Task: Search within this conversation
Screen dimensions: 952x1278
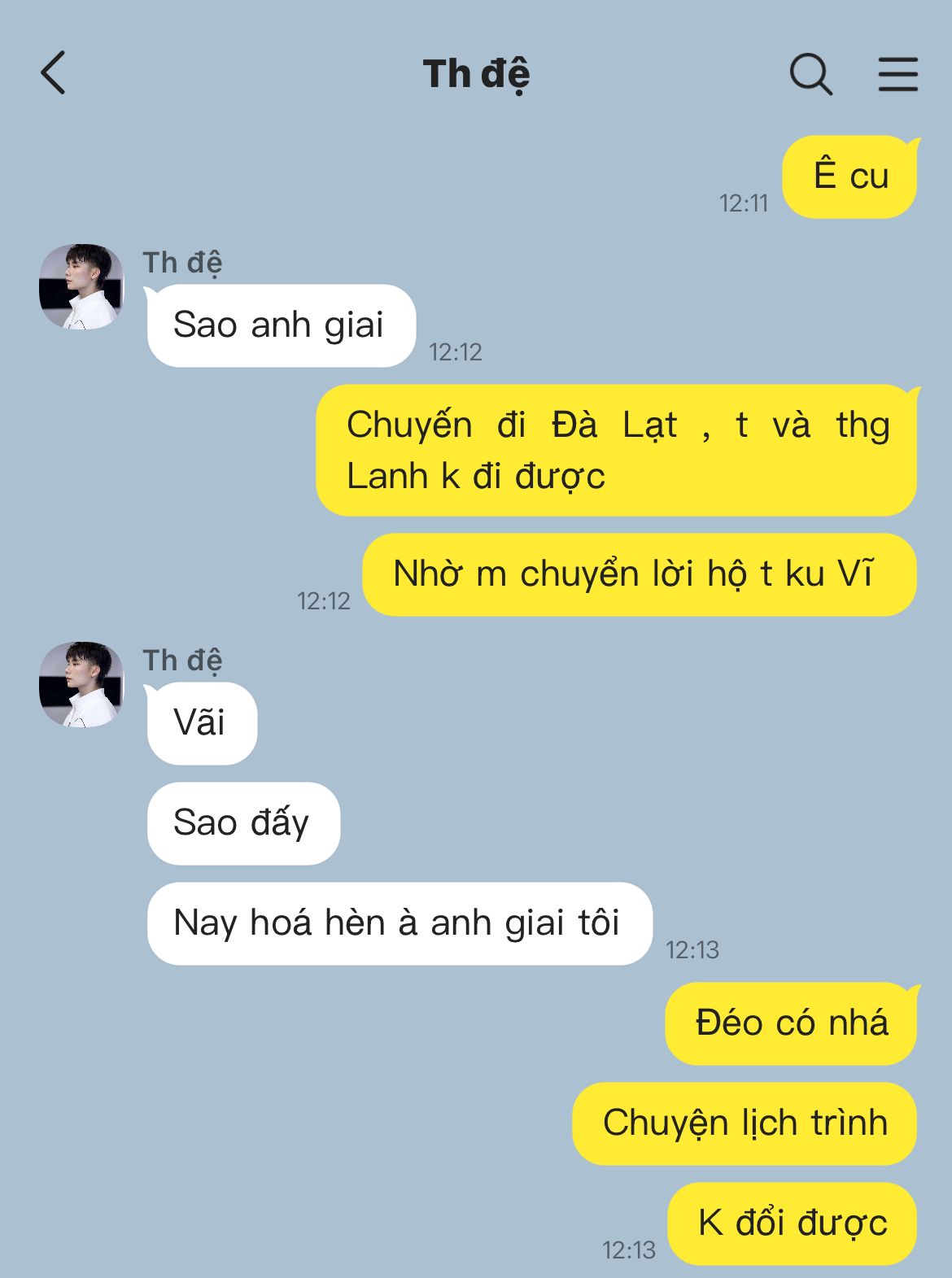Action: (x=810, y=75)
